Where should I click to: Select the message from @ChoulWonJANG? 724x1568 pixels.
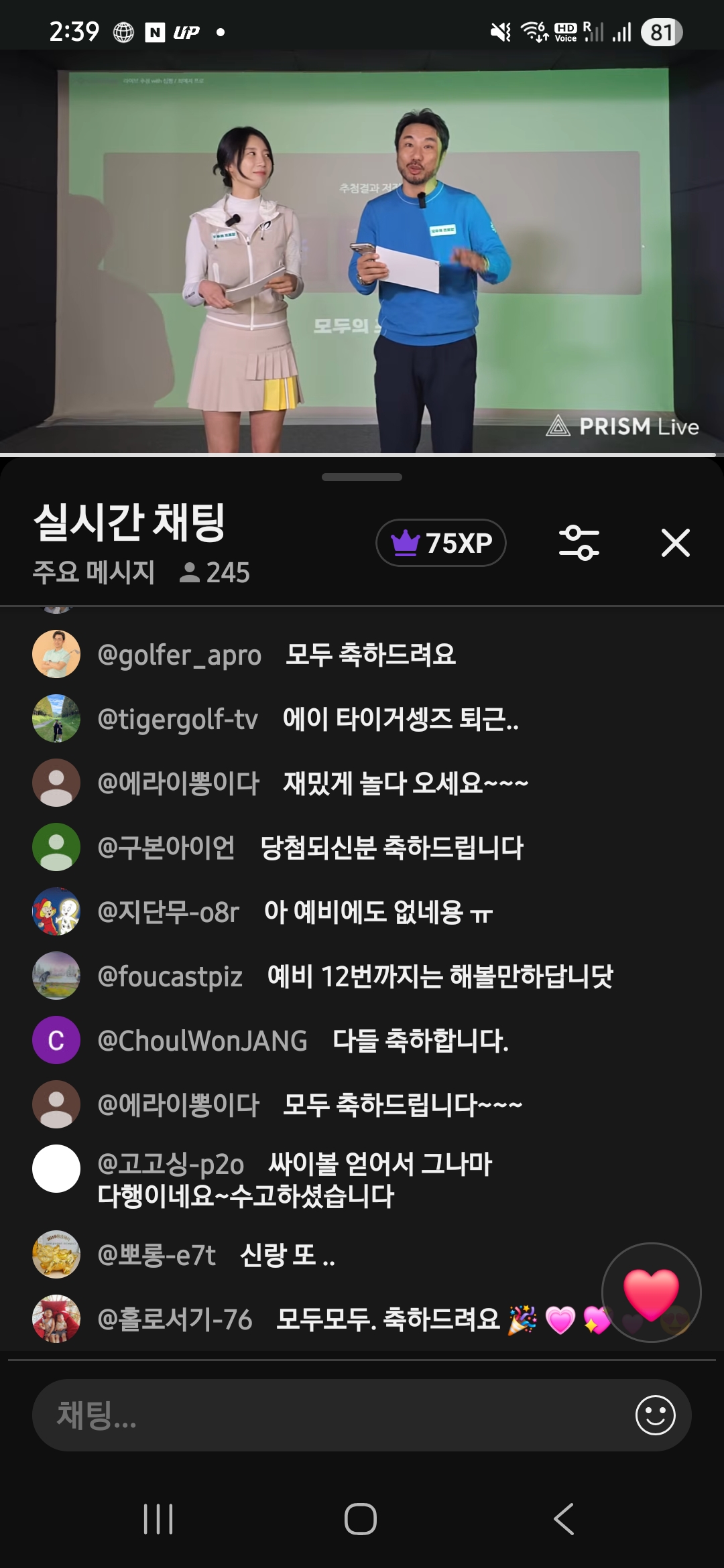(x=420, y=1041)
